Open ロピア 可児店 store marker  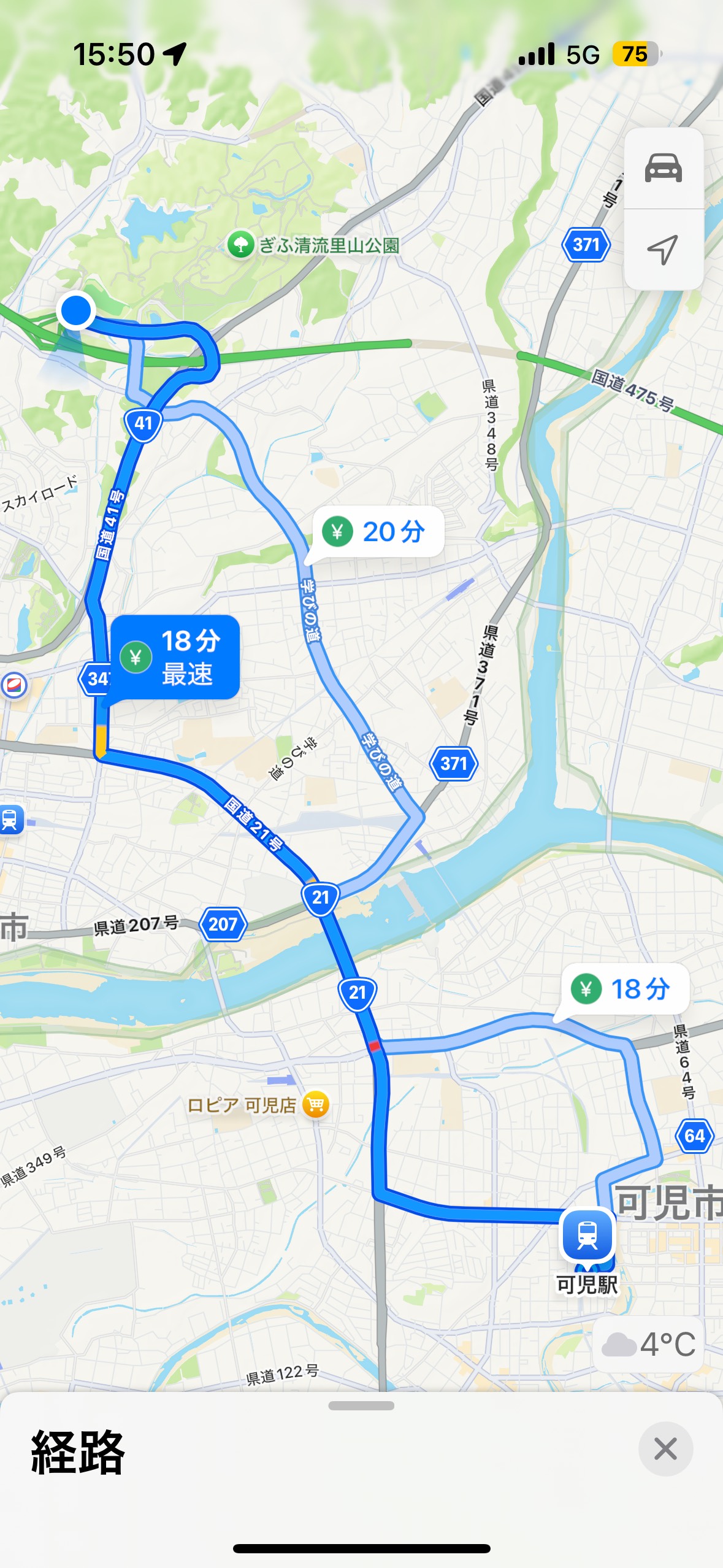pos(316,1105)
